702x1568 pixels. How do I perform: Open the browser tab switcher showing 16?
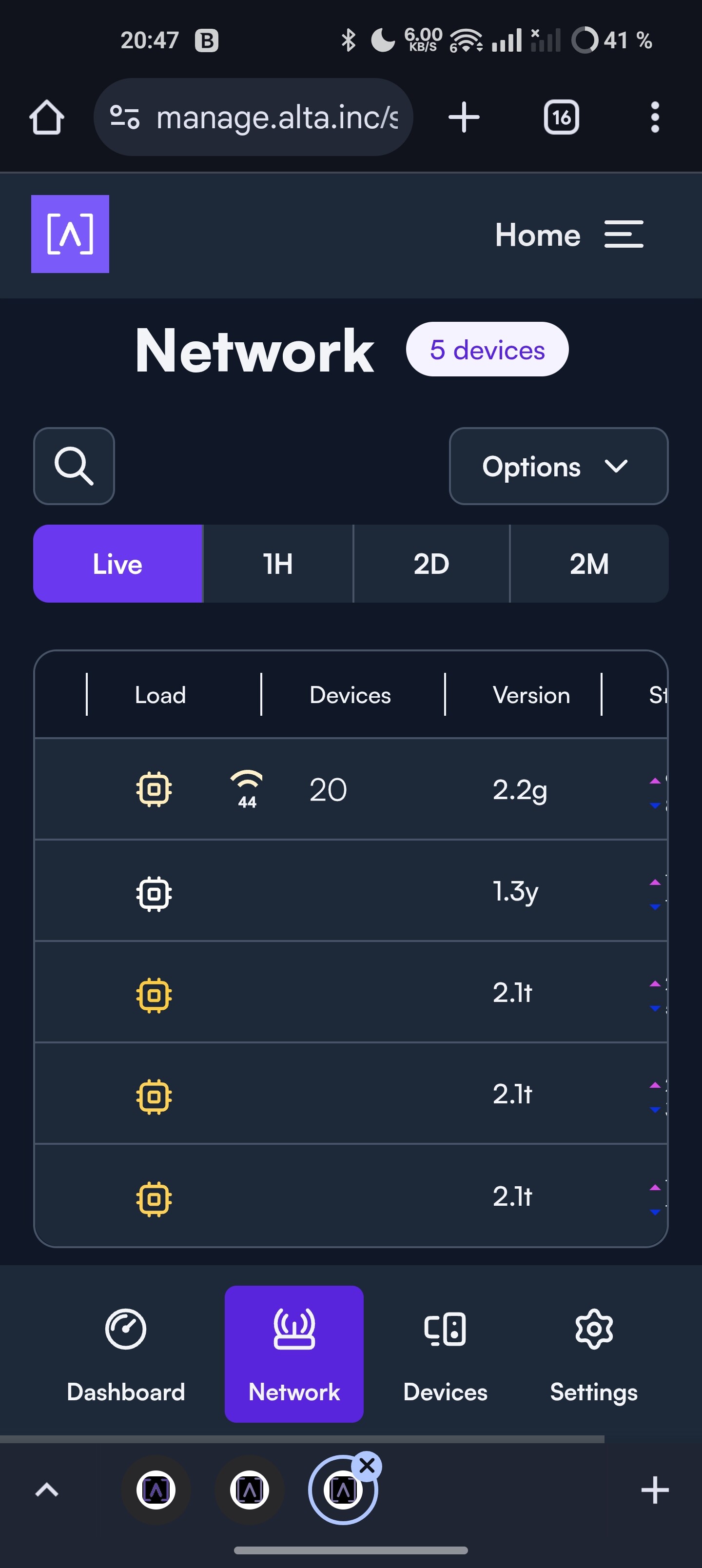coord(561,117)
